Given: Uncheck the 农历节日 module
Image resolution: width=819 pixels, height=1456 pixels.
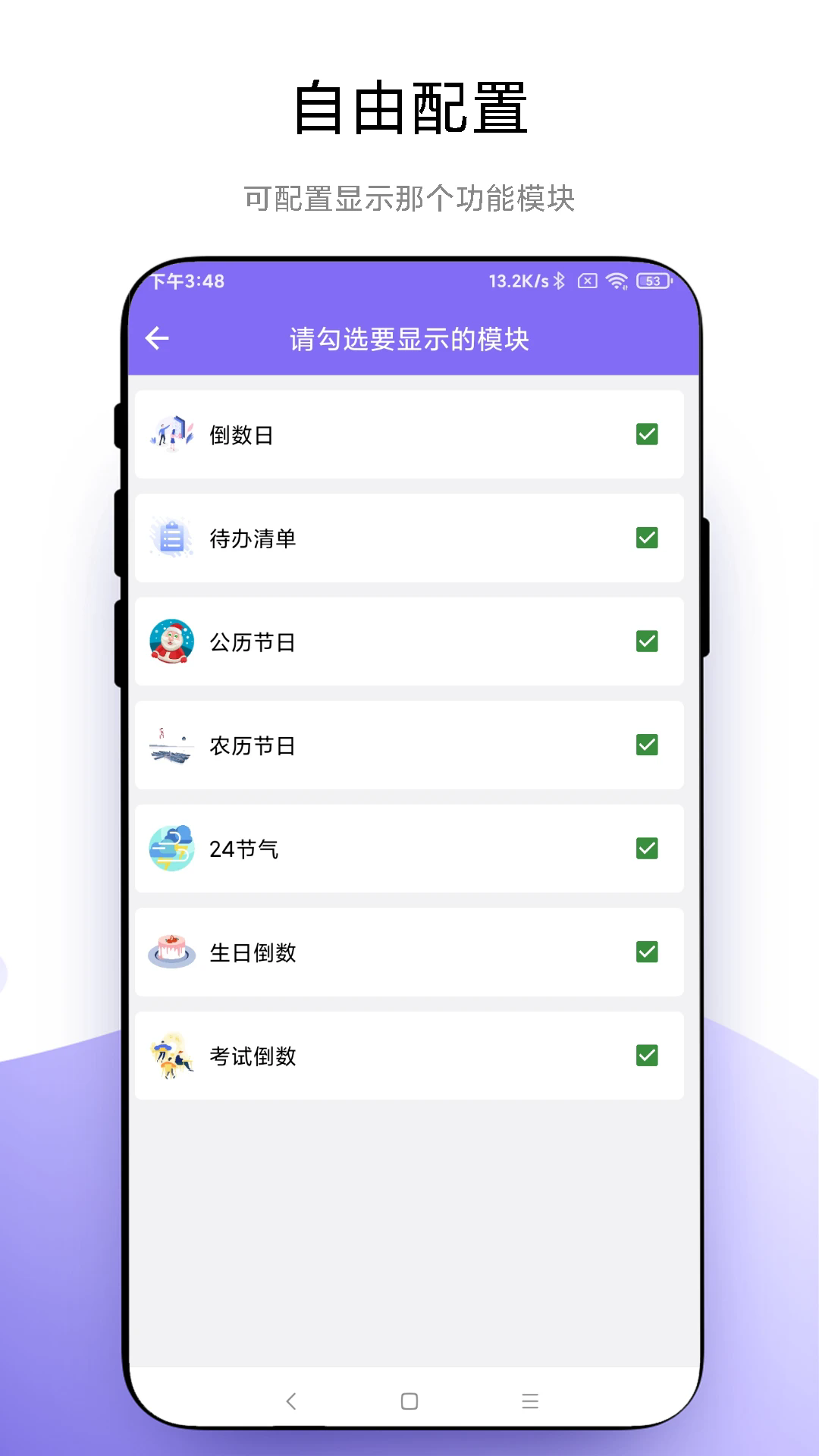Looking at the screenshot, I should pos(646,745).
